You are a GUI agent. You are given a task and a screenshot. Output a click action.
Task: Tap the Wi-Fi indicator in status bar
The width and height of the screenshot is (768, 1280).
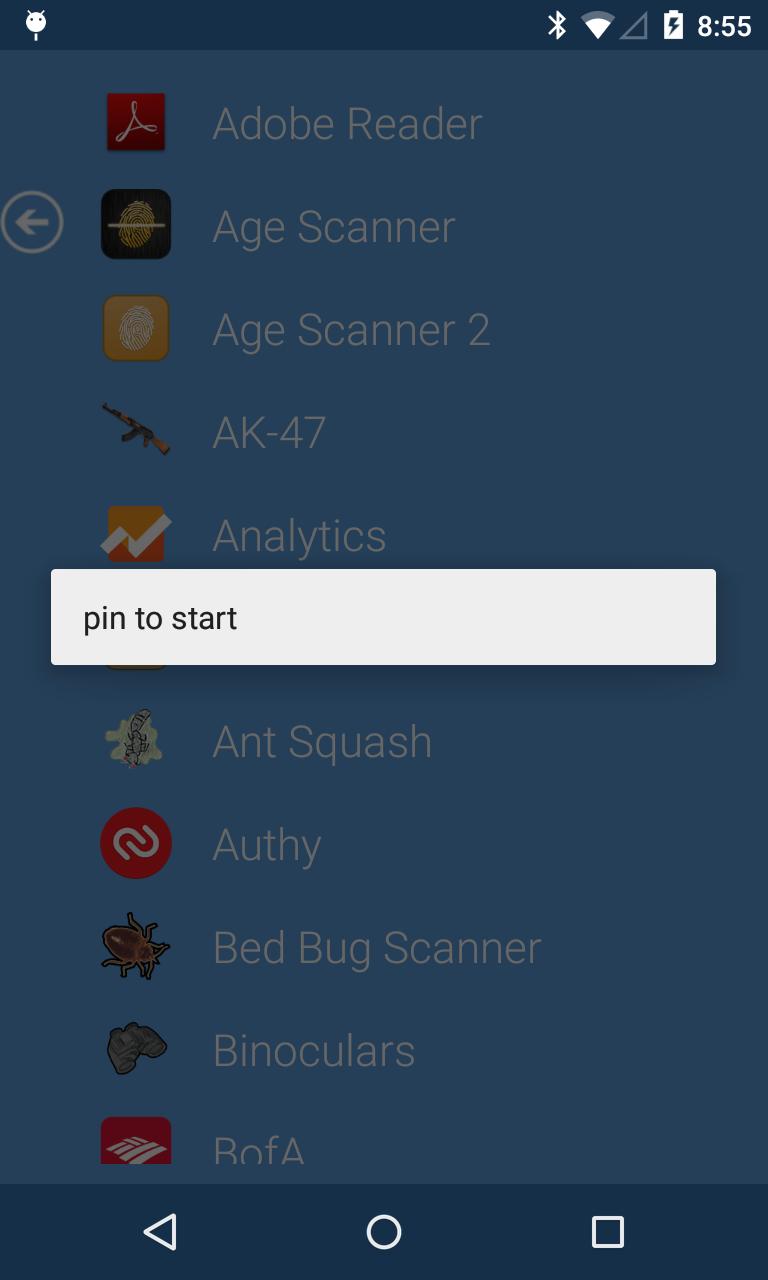click(598, 25)
